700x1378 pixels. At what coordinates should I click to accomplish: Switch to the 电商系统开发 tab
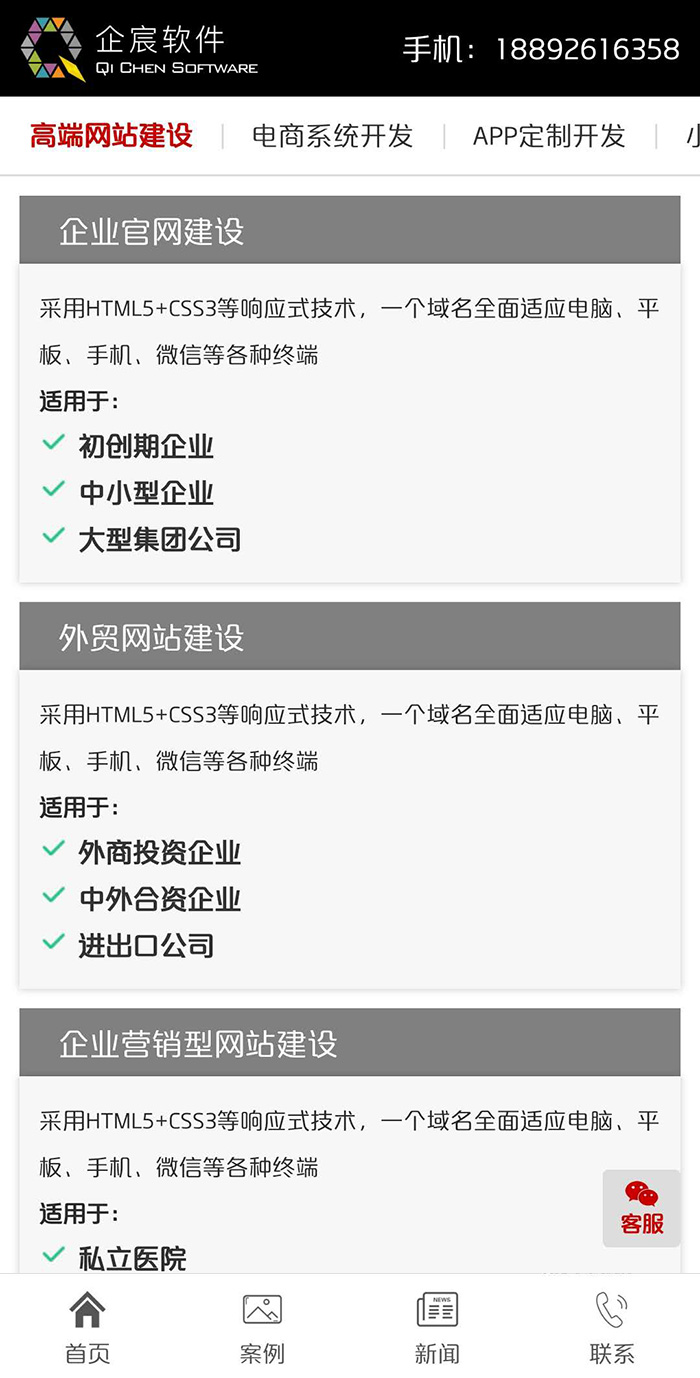[333, 136]
